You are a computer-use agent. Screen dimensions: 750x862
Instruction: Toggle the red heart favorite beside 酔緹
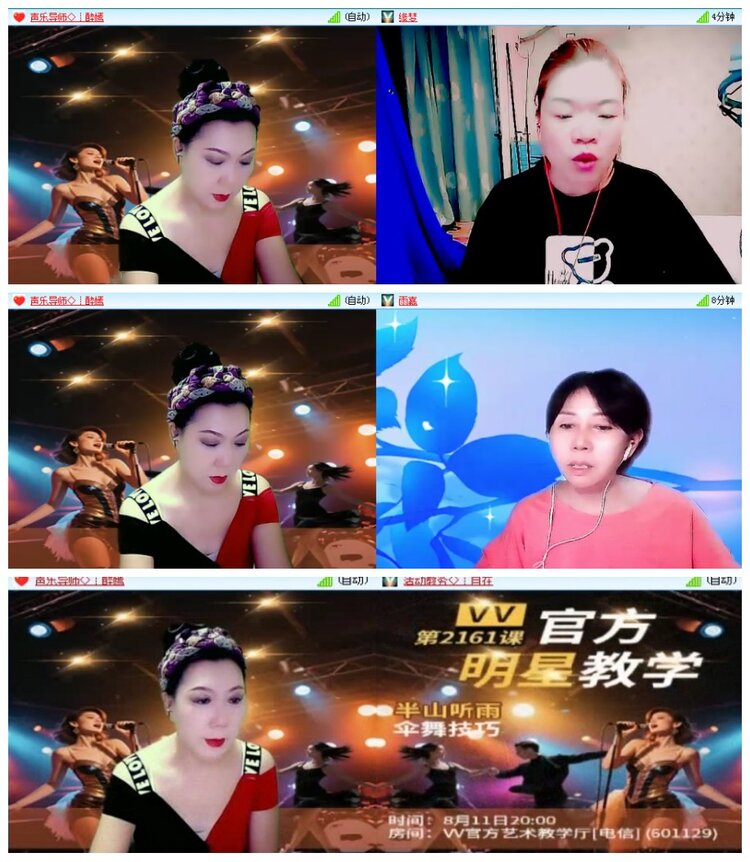(17, 15)
